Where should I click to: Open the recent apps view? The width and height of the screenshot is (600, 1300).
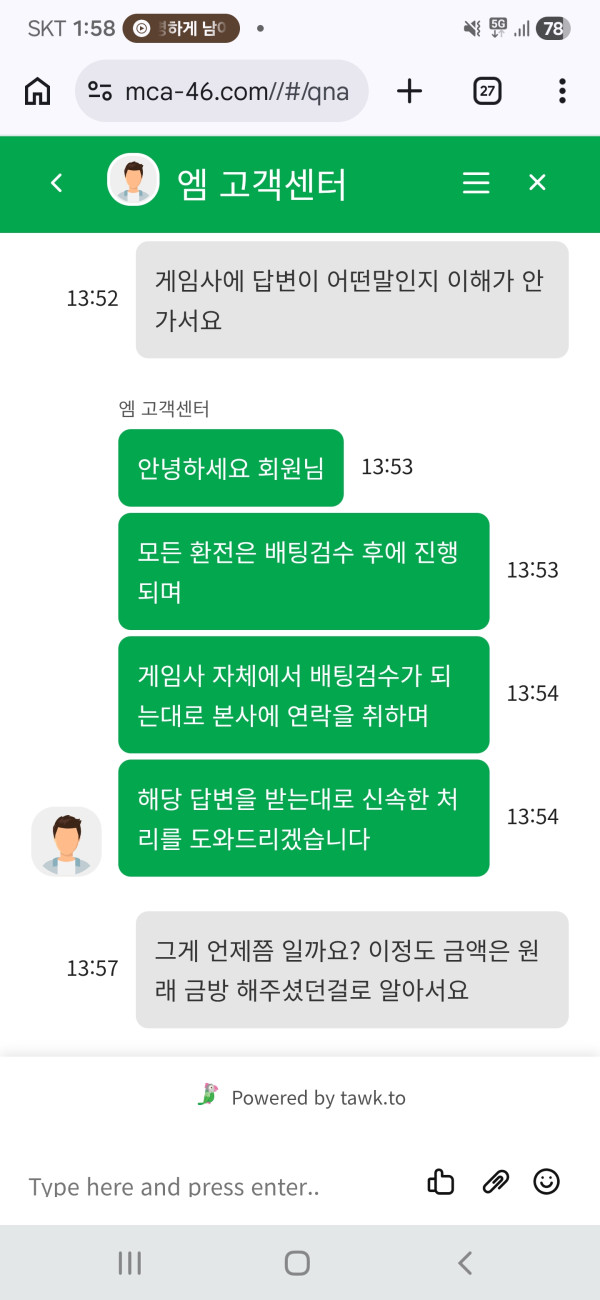coord(130,1263)
